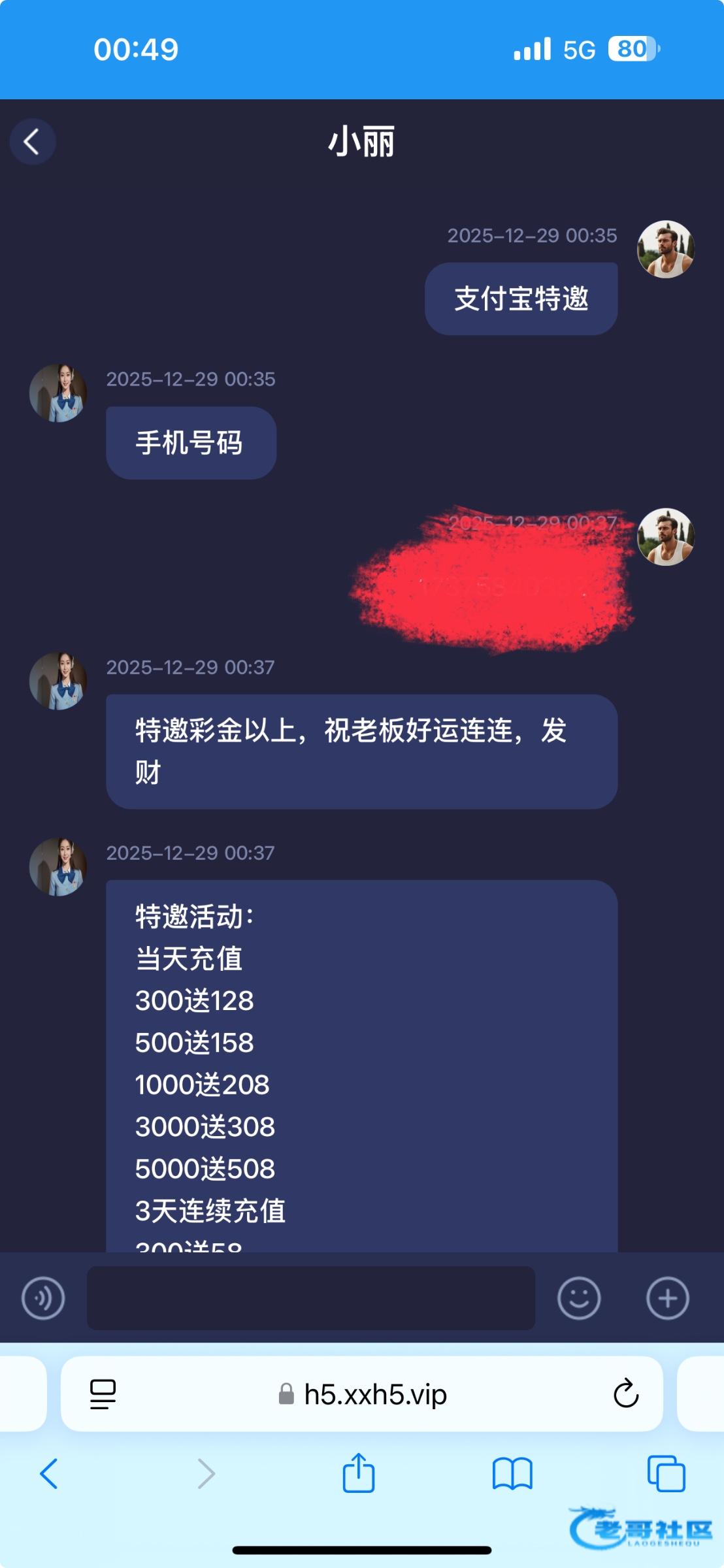The width and height of the screenshot is (724, 1568).
Task: Tap the voice message icon
Action: click(x=43, y=1298)
